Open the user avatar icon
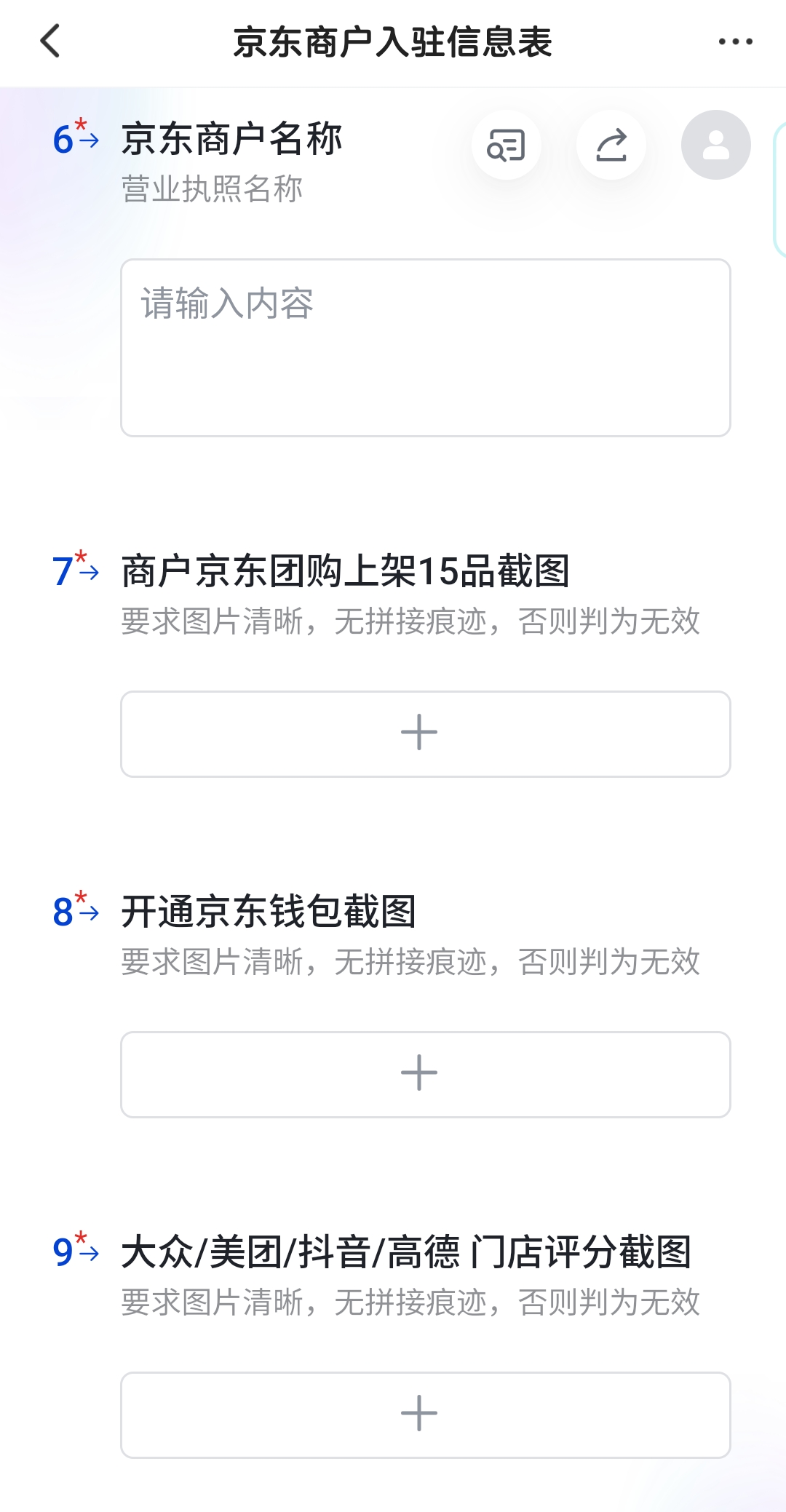Viewport: 786px width, 1512px height. (x=715, y=145)
